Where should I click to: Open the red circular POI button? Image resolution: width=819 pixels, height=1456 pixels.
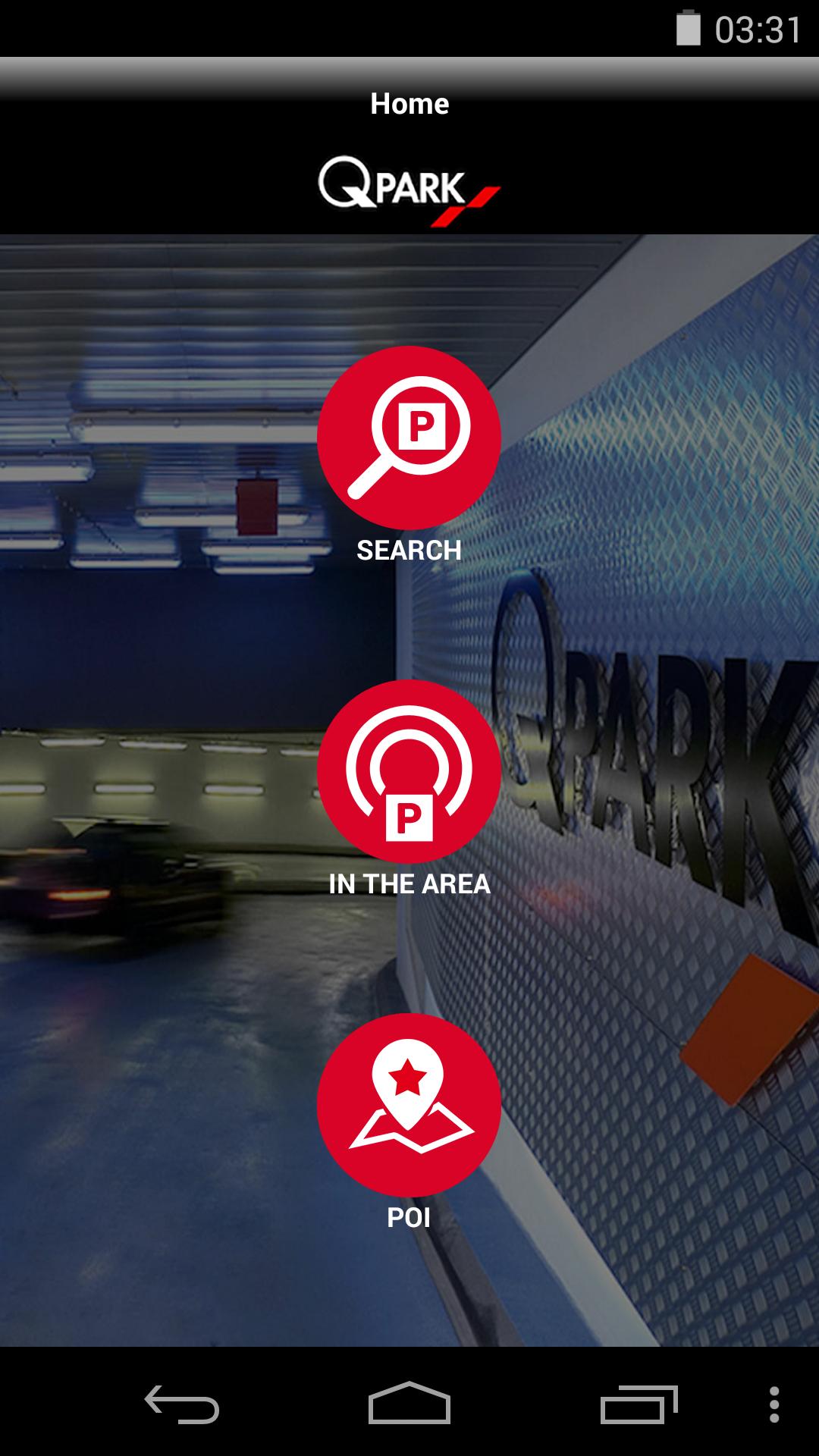(x=409, y=1107)
